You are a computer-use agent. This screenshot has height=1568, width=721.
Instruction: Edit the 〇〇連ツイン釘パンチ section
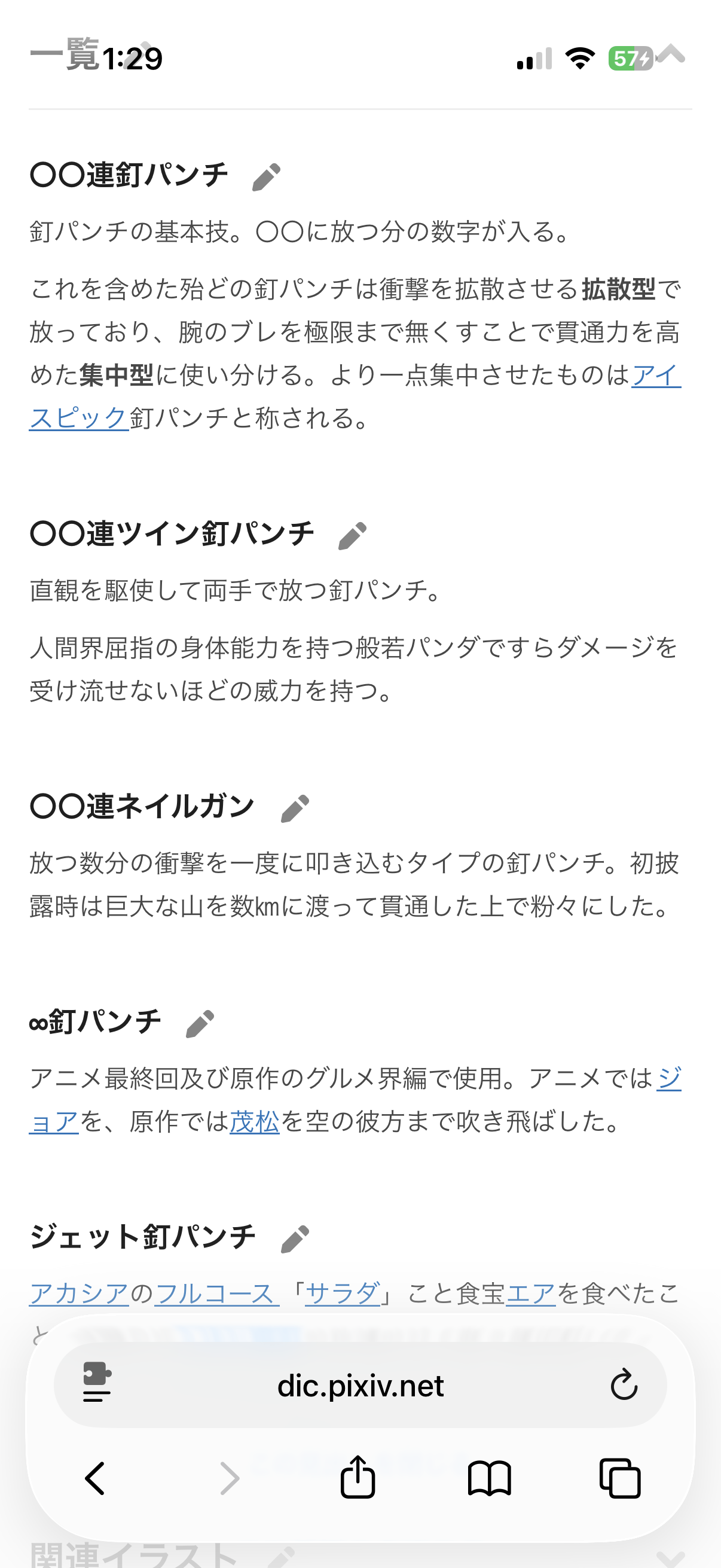click(x=352, y=536)
